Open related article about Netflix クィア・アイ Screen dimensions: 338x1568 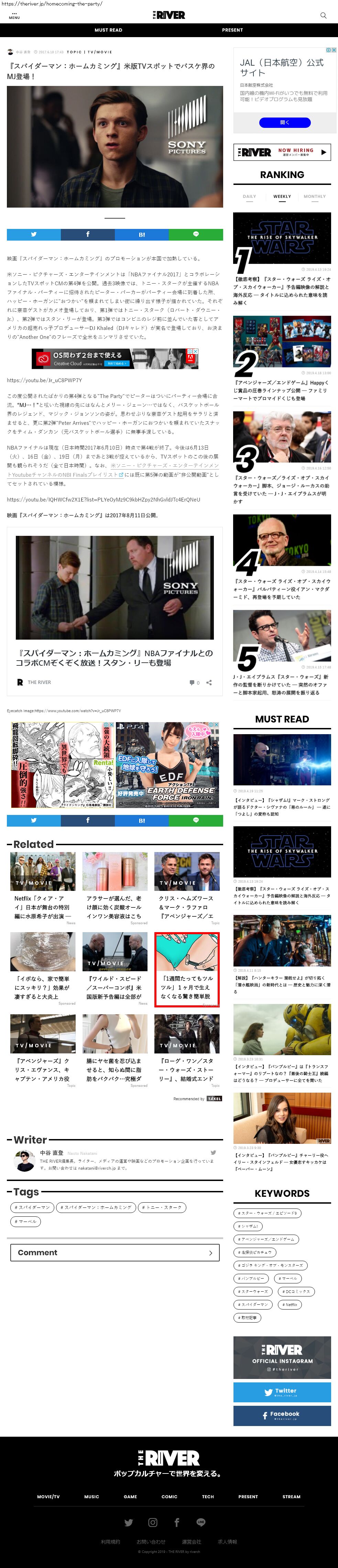43,906
